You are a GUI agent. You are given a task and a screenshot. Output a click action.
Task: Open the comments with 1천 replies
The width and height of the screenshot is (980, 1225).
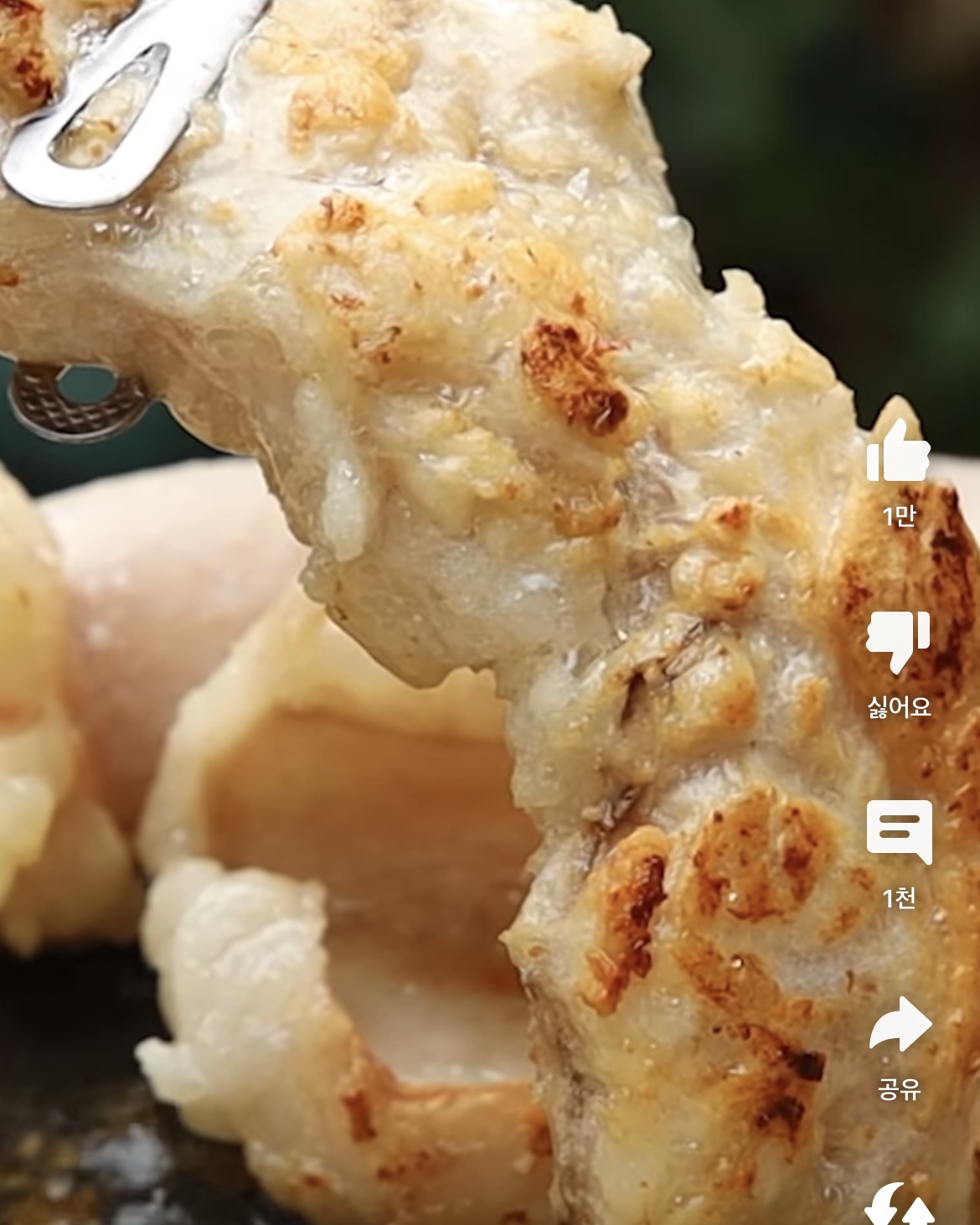pyautogui.click(x=899, y=831)
